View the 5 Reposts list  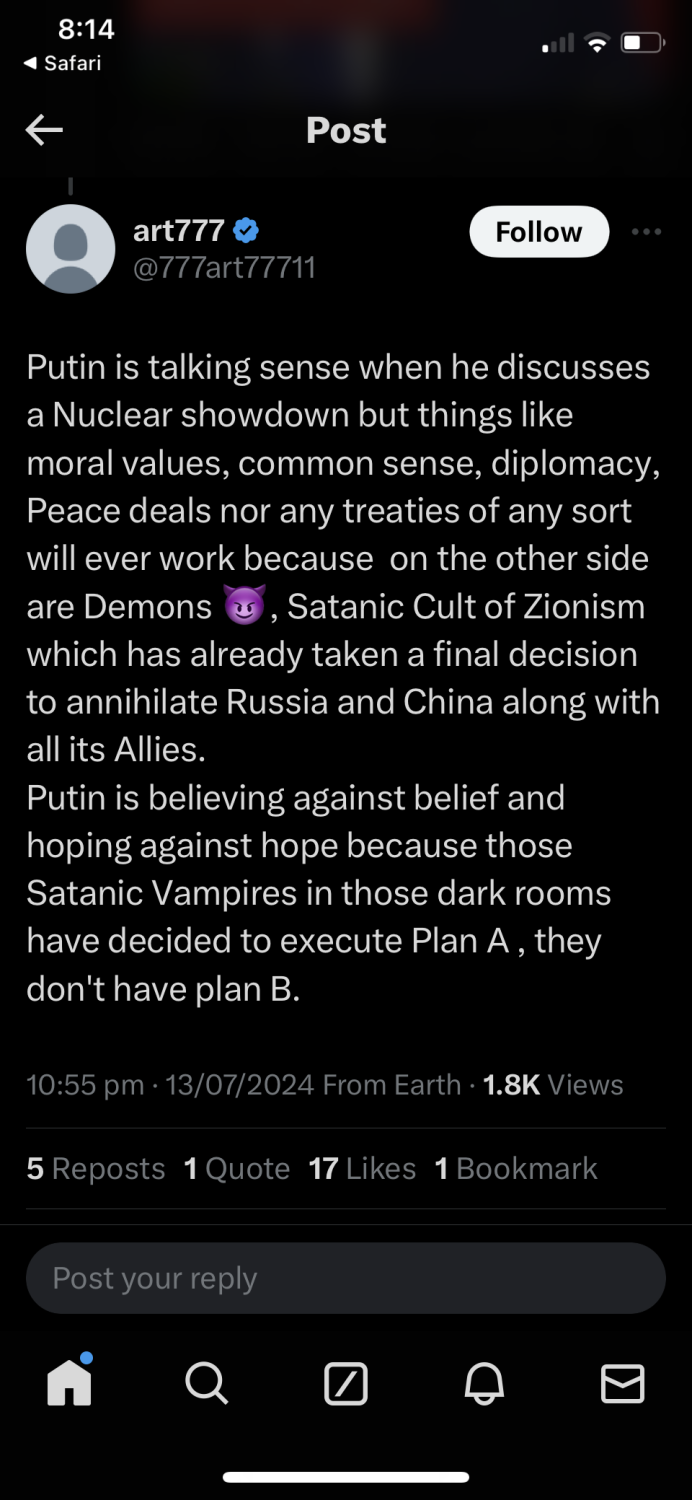coord(96,1168)
